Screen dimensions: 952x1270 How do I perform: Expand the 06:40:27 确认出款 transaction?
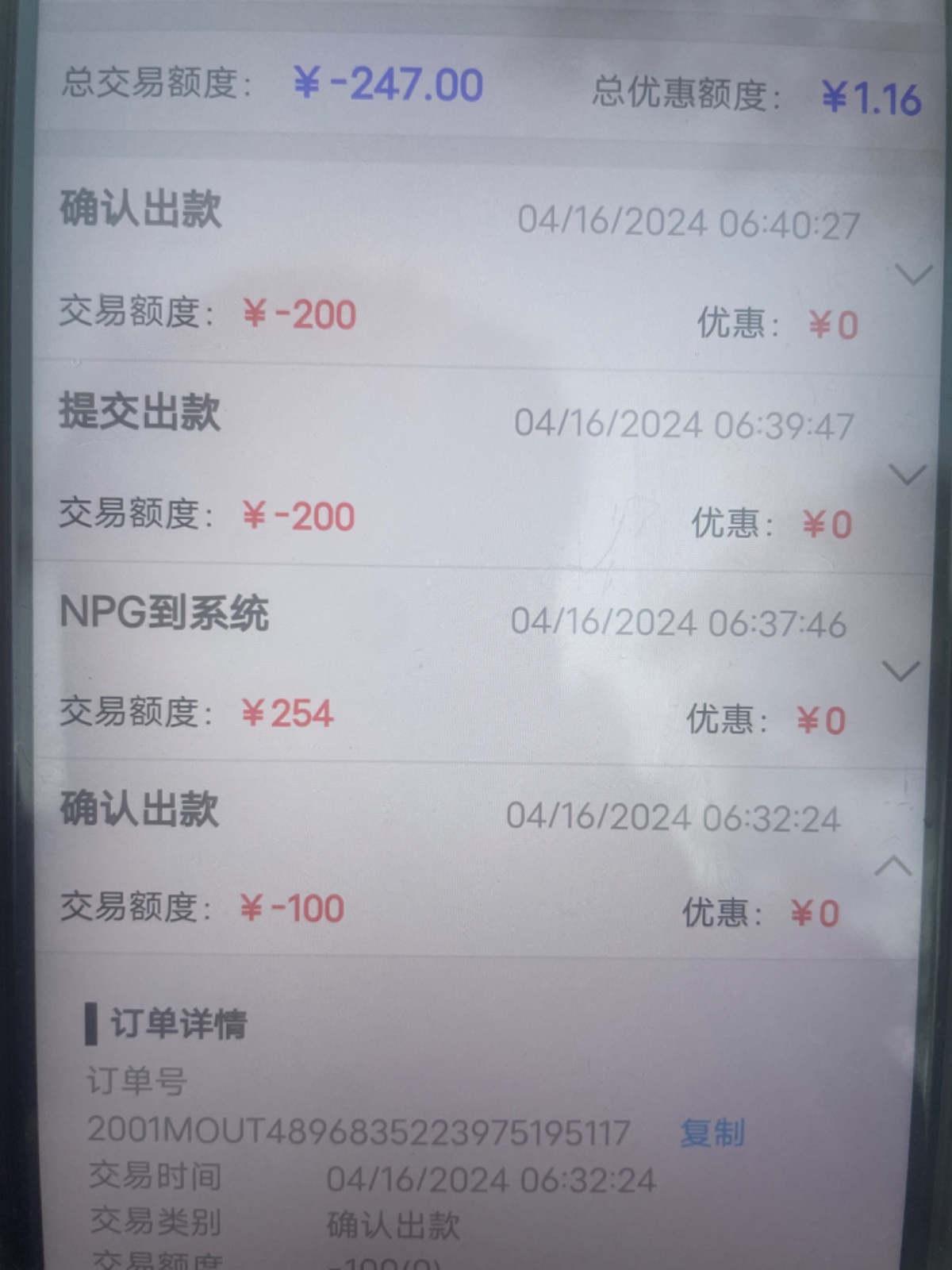913,275
